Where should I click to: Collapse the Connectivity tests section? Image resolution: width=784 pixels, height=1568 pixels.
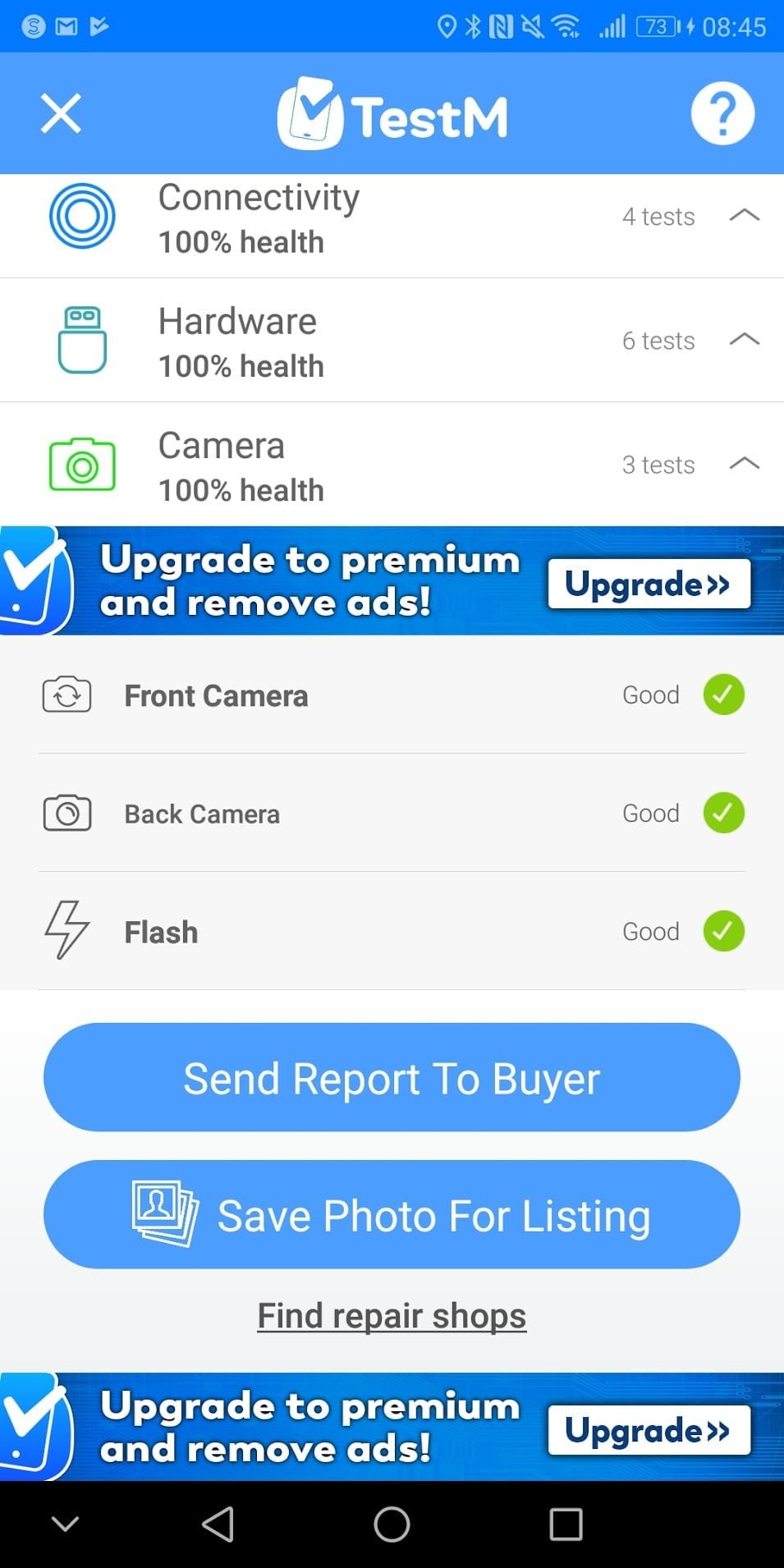tap(744, 216)
